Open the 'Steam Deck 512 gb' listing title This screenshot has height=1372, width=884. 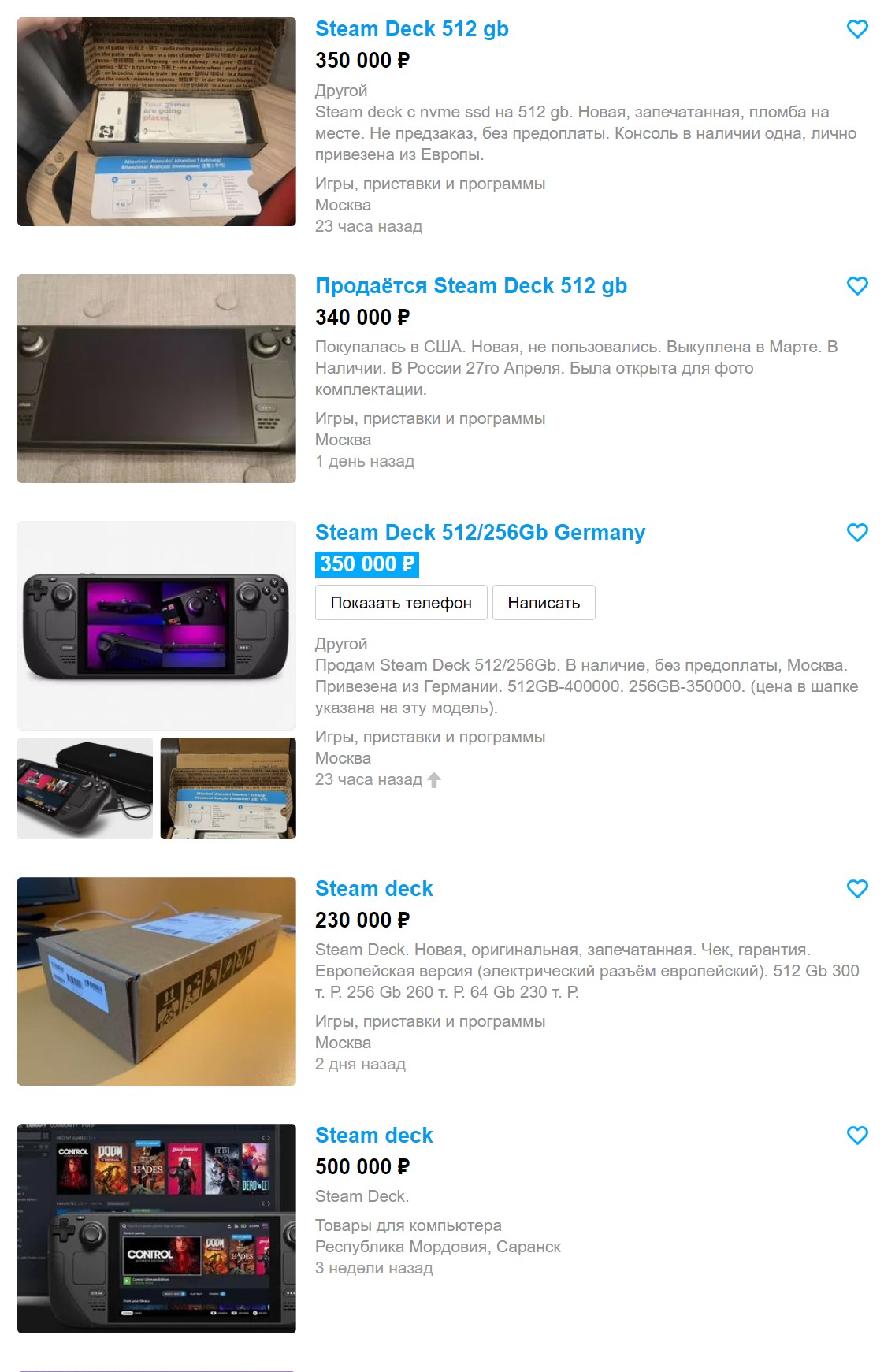[x=411, y=29]
